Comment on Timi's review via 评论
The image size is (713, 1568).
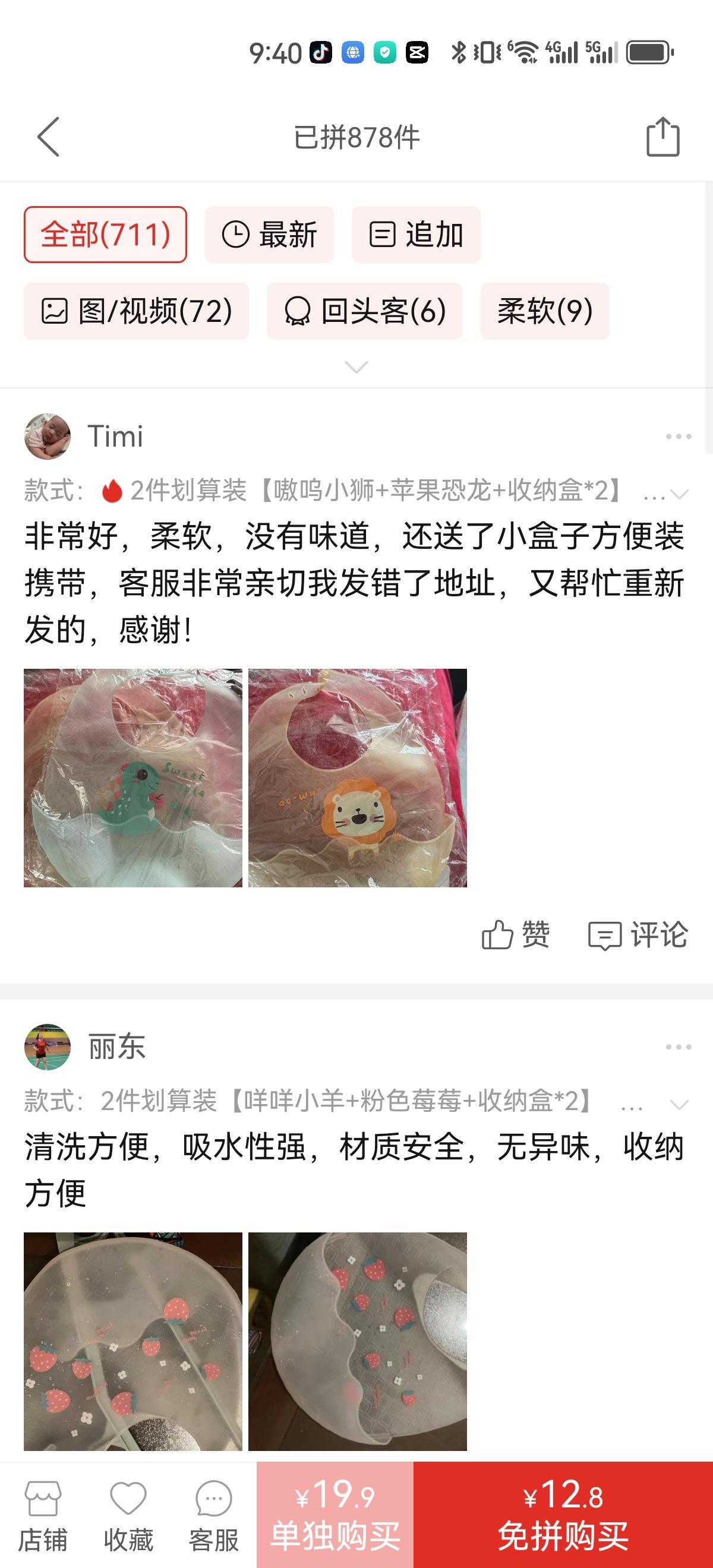[x=638, y=934]
